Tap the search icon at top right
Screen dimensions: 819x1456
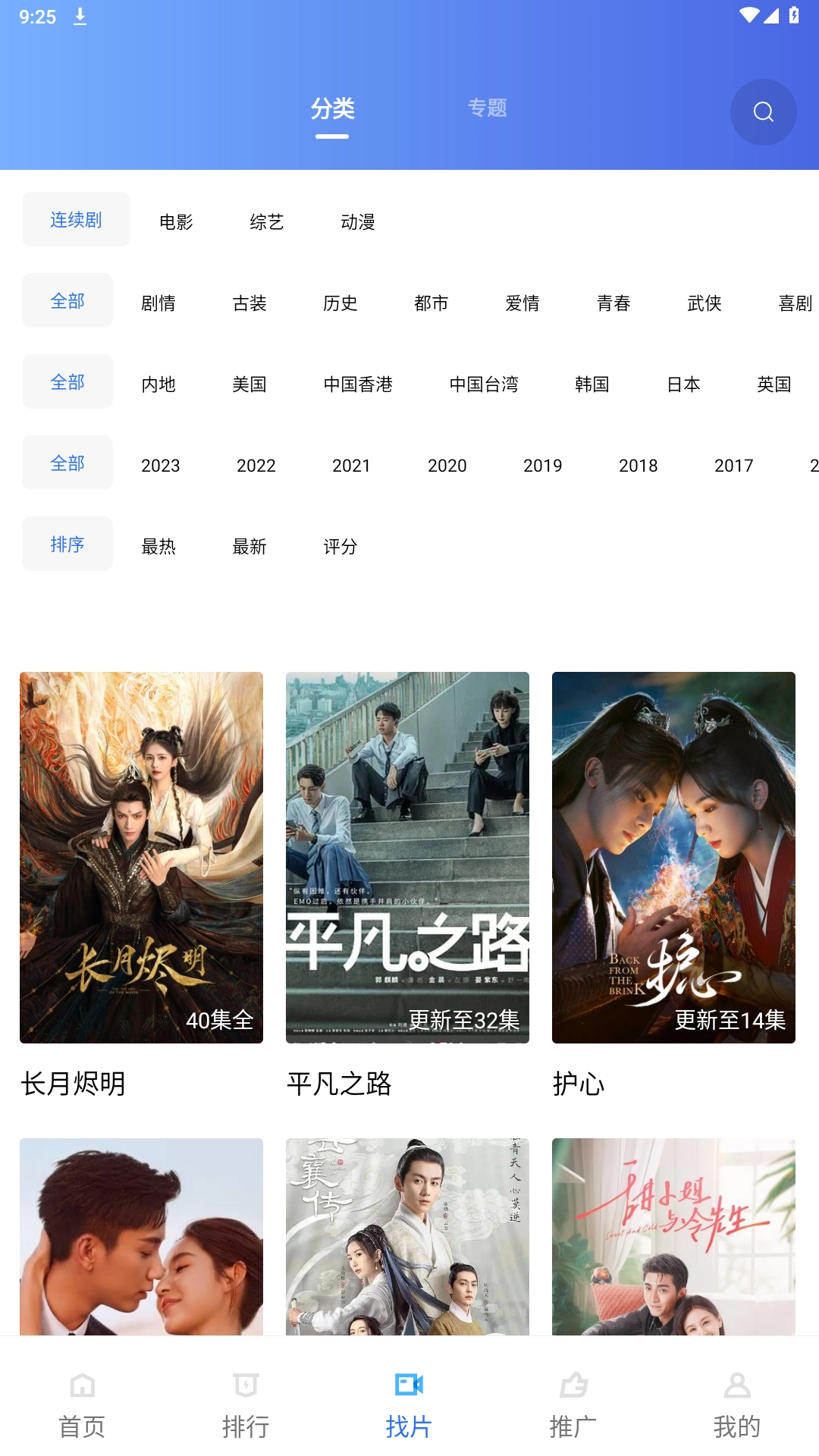(x=763, y=111)
